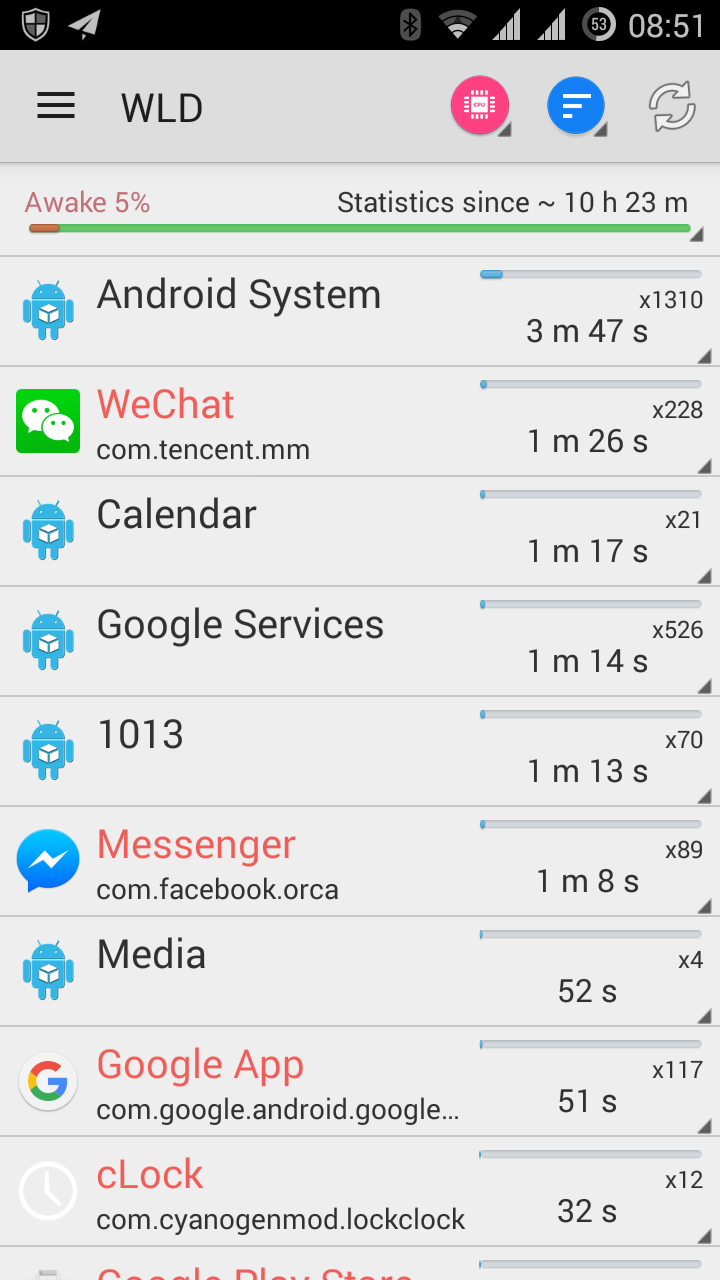Open Android System wakelock details

tap(360, 311)
